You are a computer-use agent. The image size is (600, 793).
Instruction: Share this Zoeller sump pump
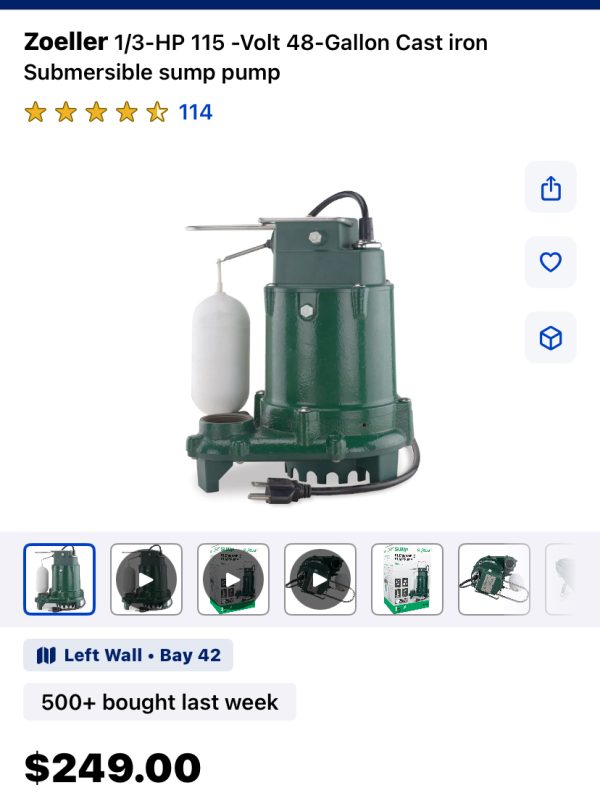[x=551, y=188]
